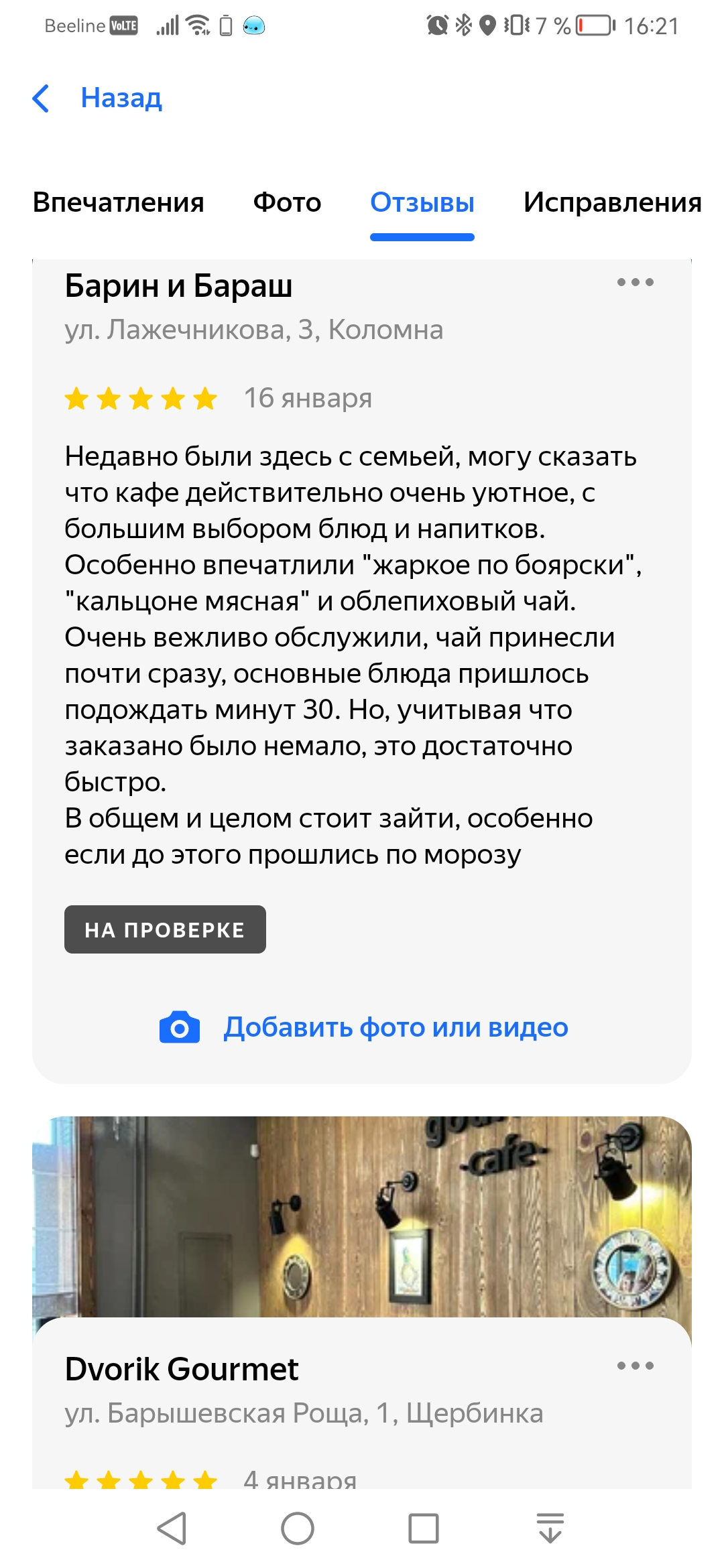
Task: Open the Dvorik Gourmet place card
Action: (x=182, y=1370)
